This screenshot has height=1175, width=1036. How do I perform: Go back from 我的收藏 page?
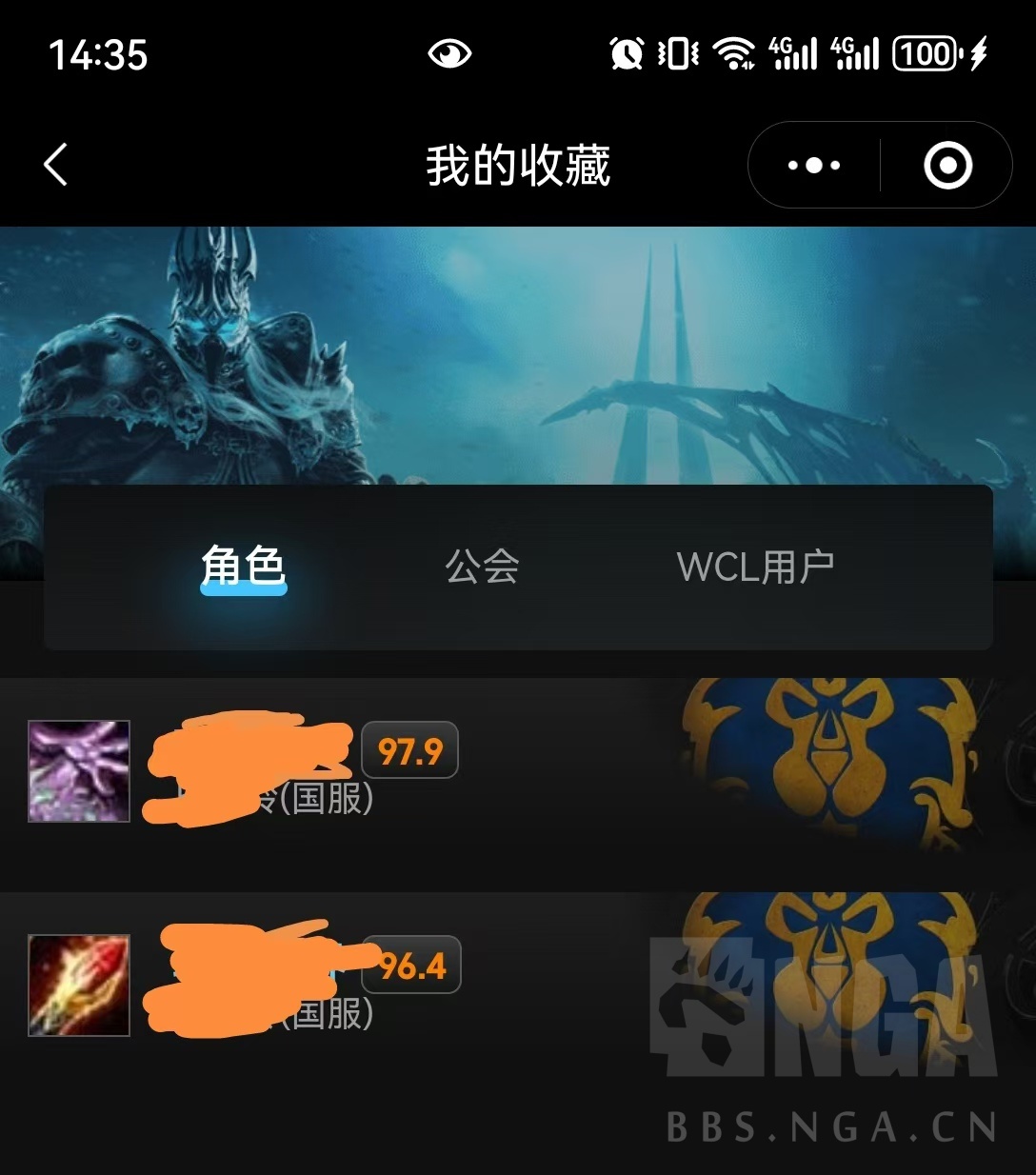[x=57, y=165]
